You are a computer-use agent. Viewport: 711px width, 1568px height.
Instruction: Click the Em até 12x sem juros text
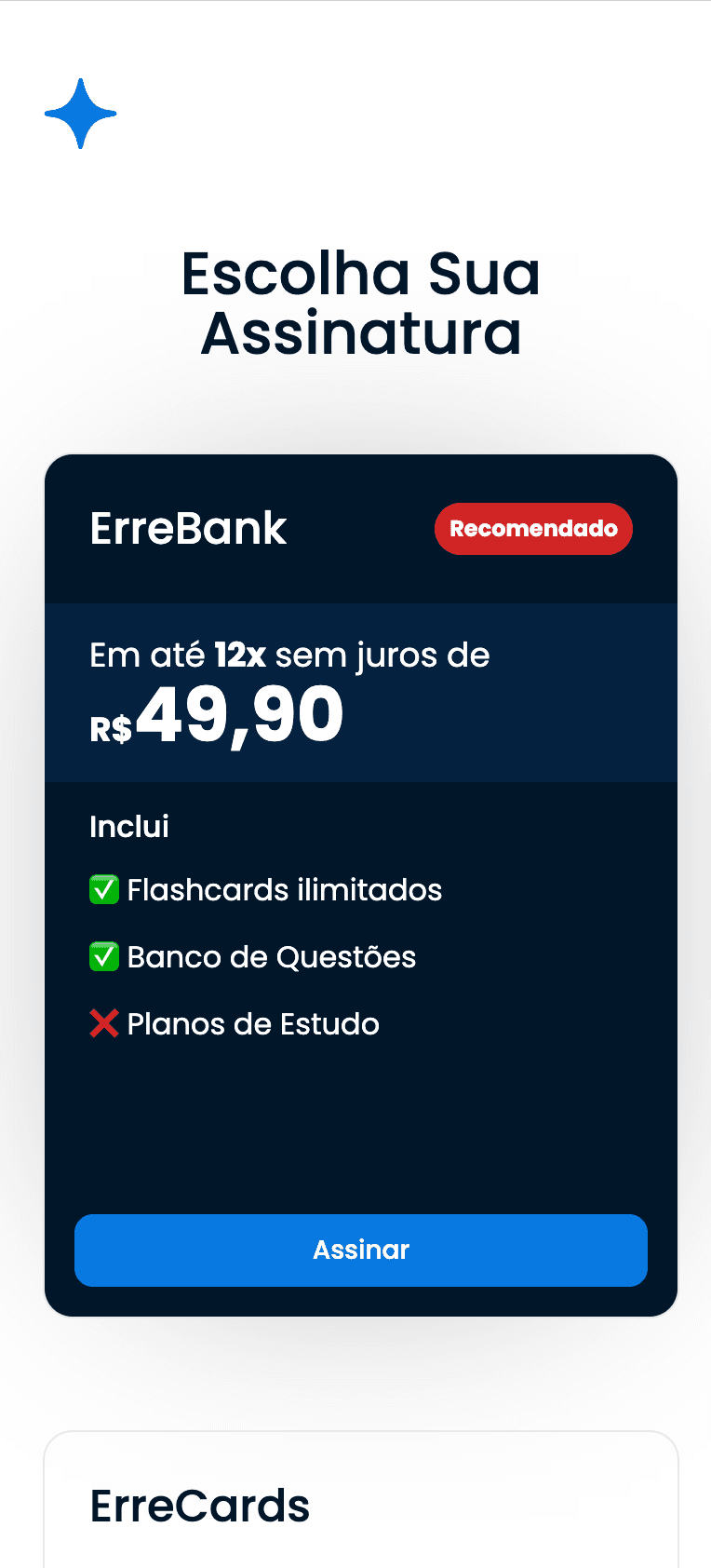[x=288, y=656]
